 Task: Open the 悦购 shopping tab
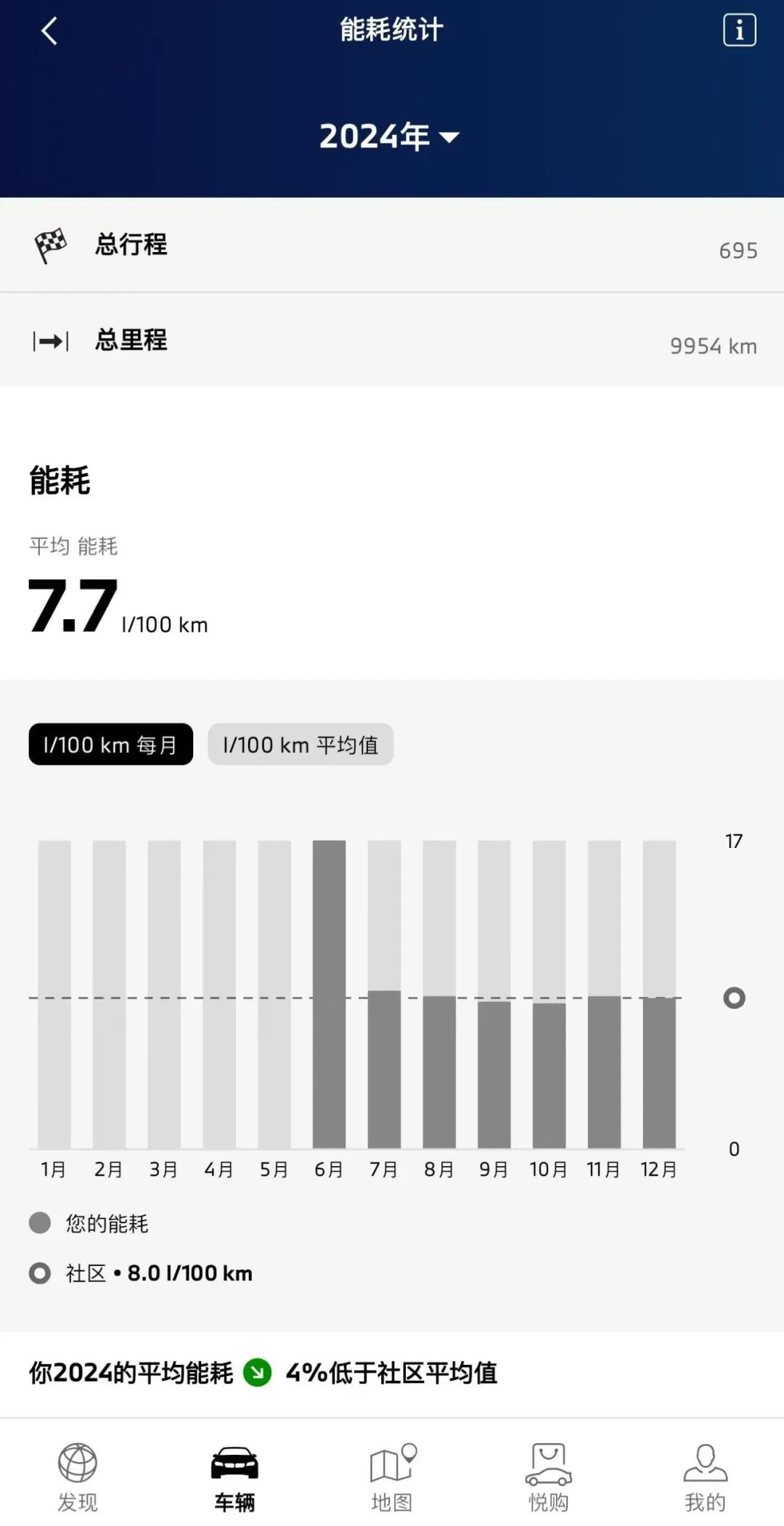pyautogui.click(x=549, y=1477)
